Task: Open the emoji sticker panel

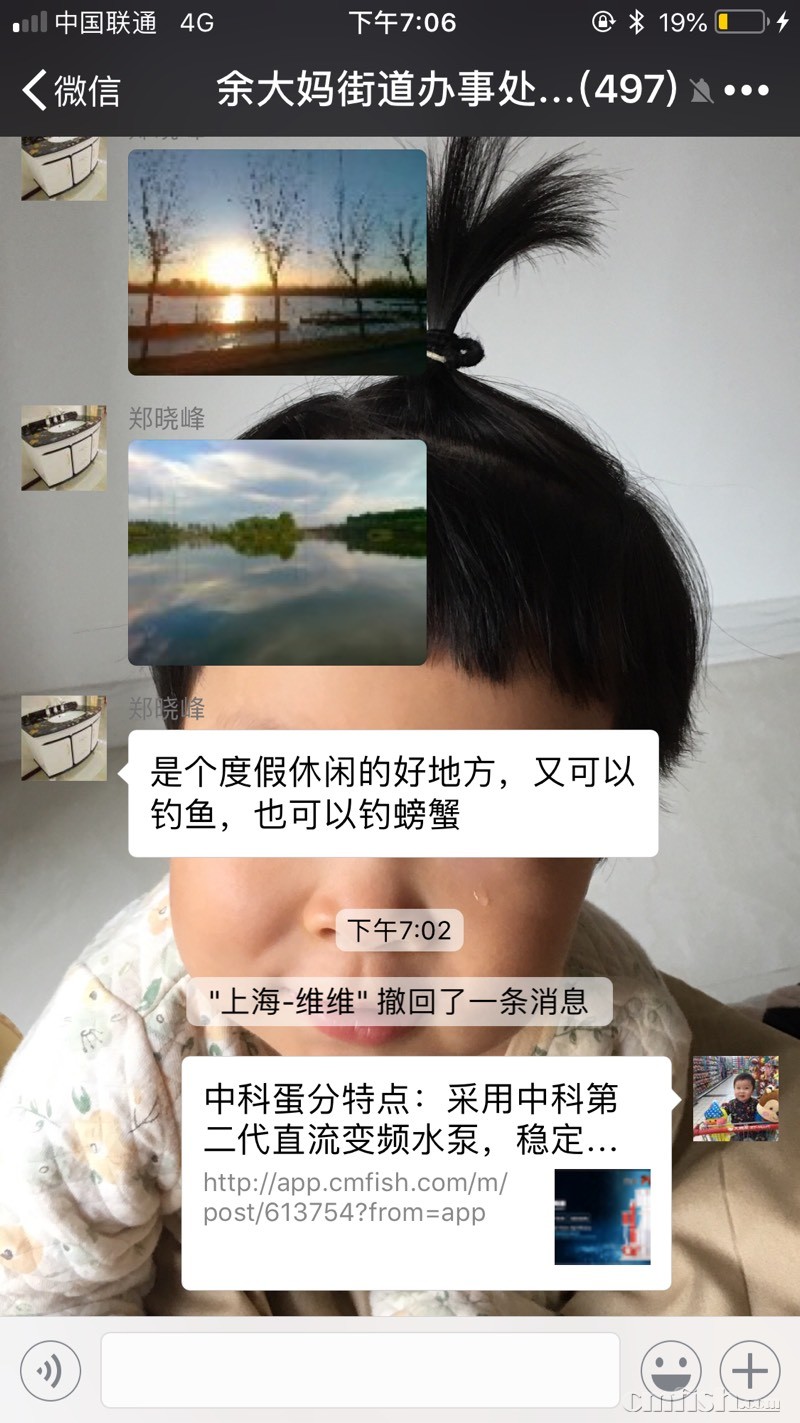Action: coord(671,1370)
